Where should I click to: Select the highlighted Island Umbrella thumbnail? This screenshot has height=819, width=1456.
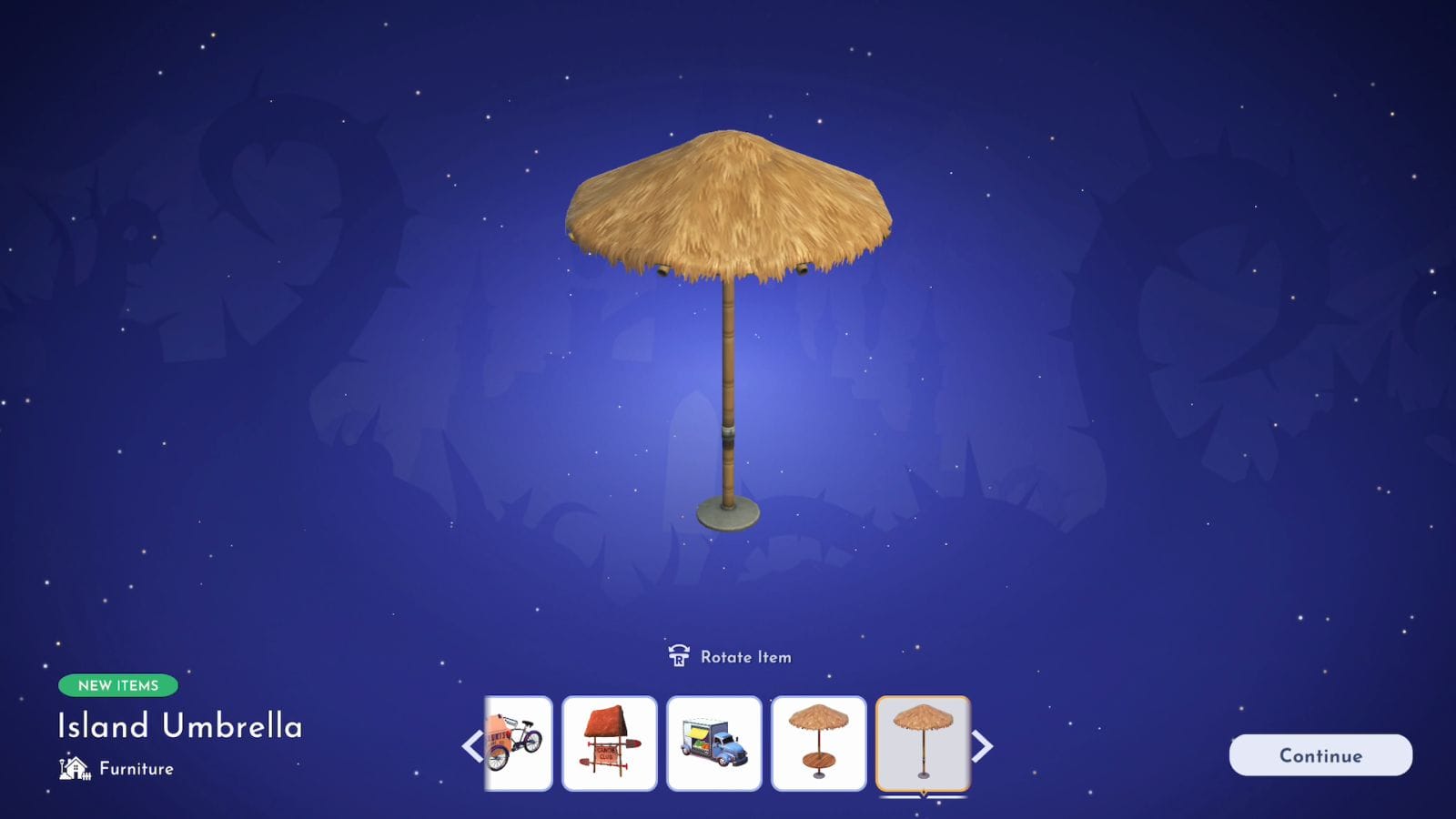(x=923, y=743)
